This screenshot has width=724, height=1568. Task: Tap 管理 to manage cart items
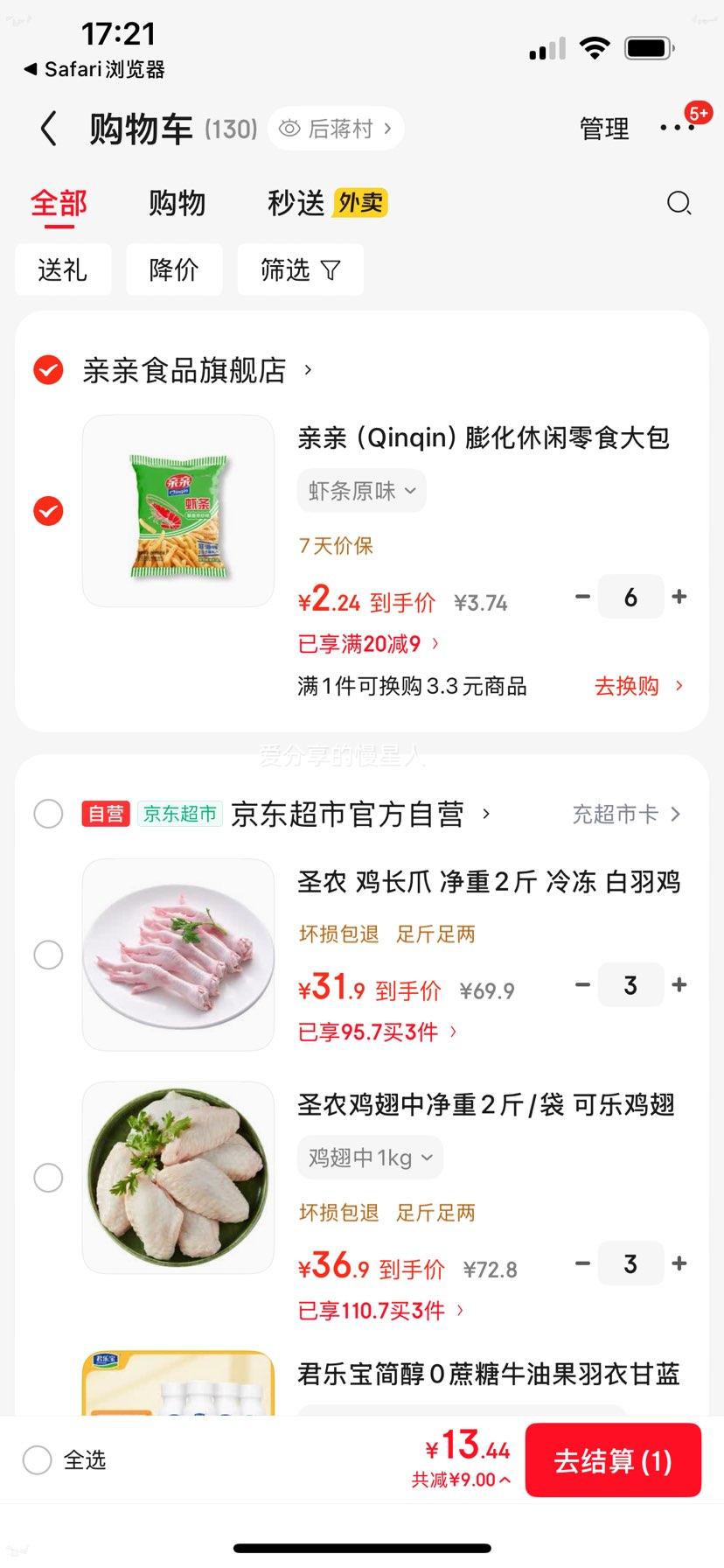604,129
